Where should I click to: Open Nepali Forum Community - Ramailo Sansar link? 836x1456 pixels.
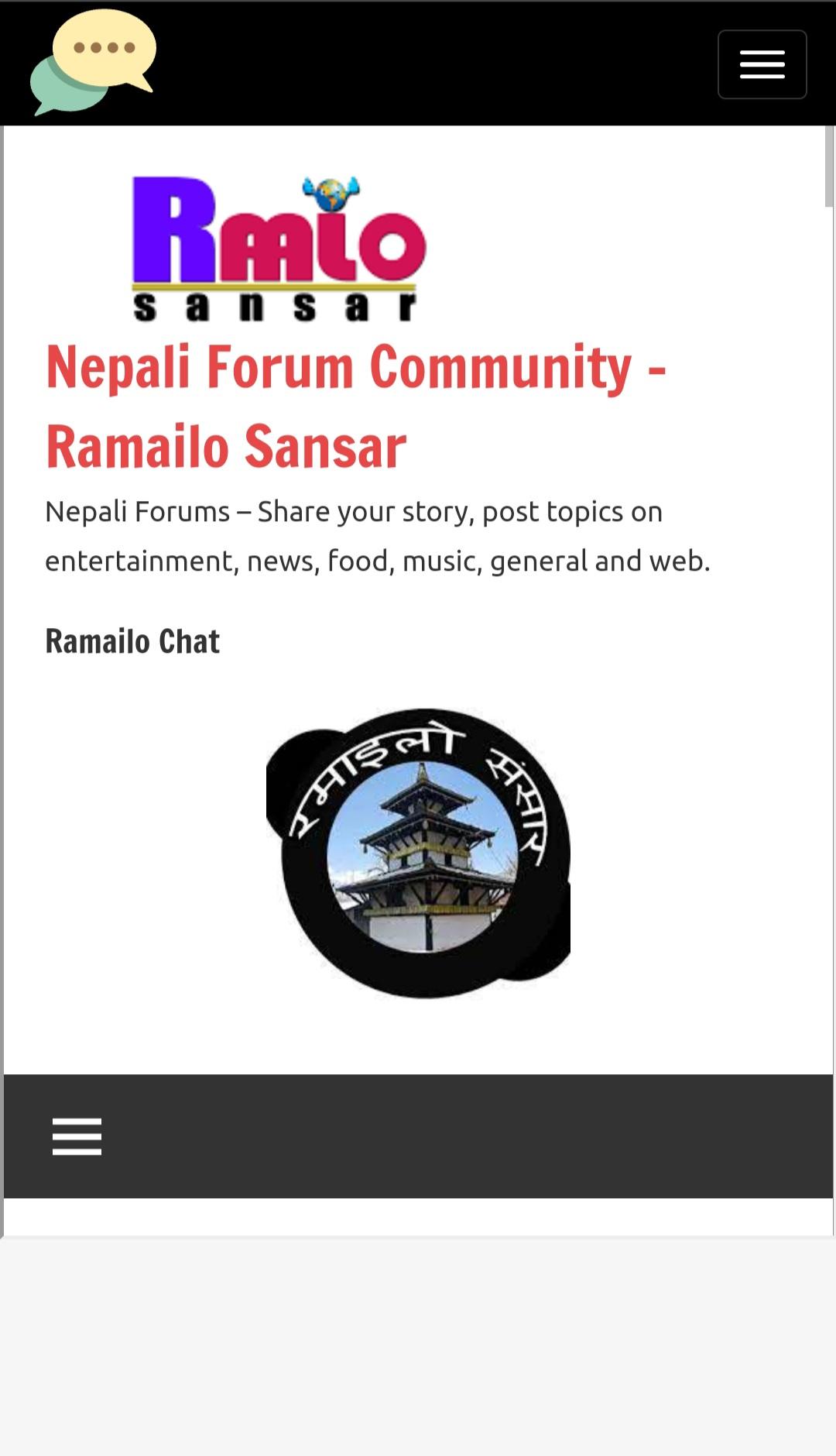coord(356,406)
